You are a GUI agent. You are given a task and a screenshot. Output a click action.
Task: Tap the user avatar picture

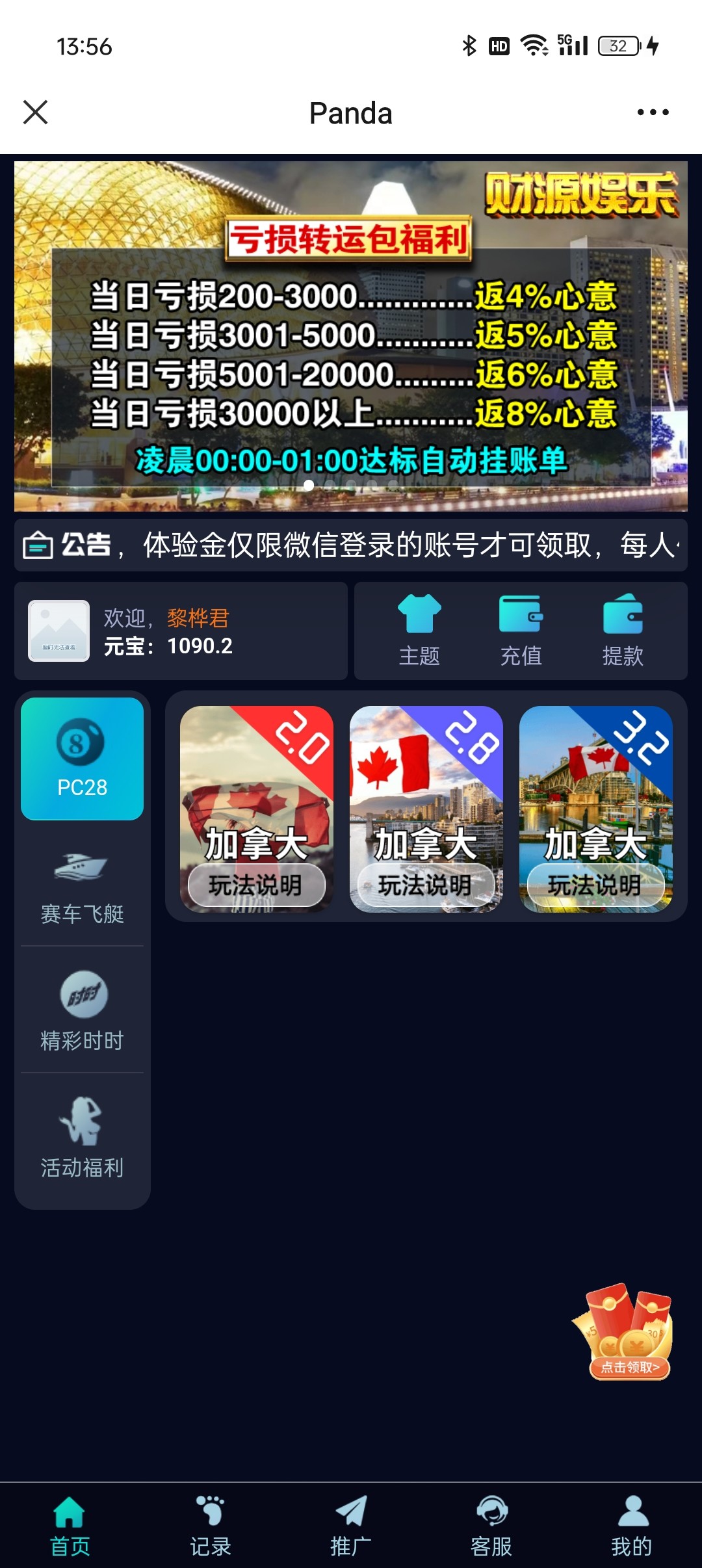click(x=58, y=631)
